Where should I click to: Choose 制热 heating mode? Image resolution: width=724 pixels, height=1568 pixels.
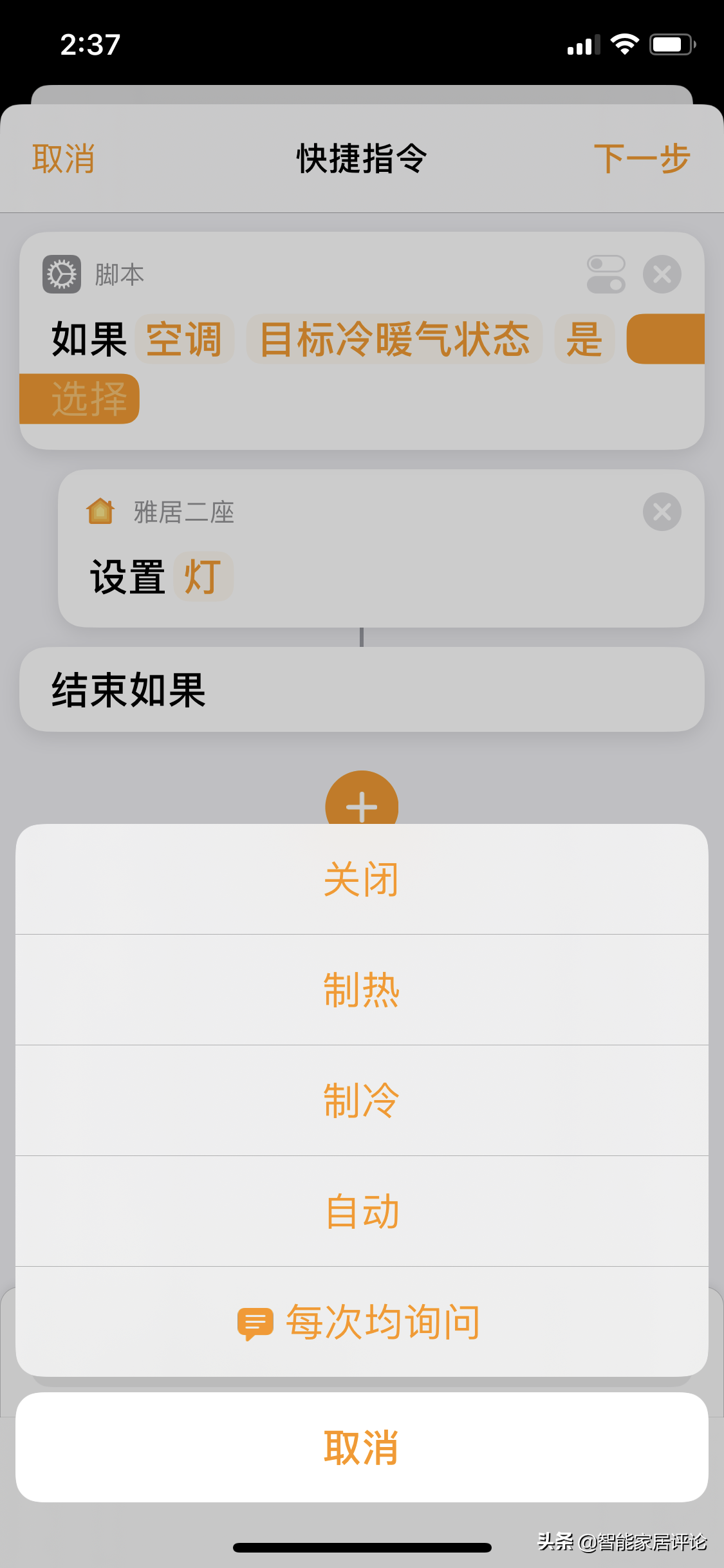[362, 990]
